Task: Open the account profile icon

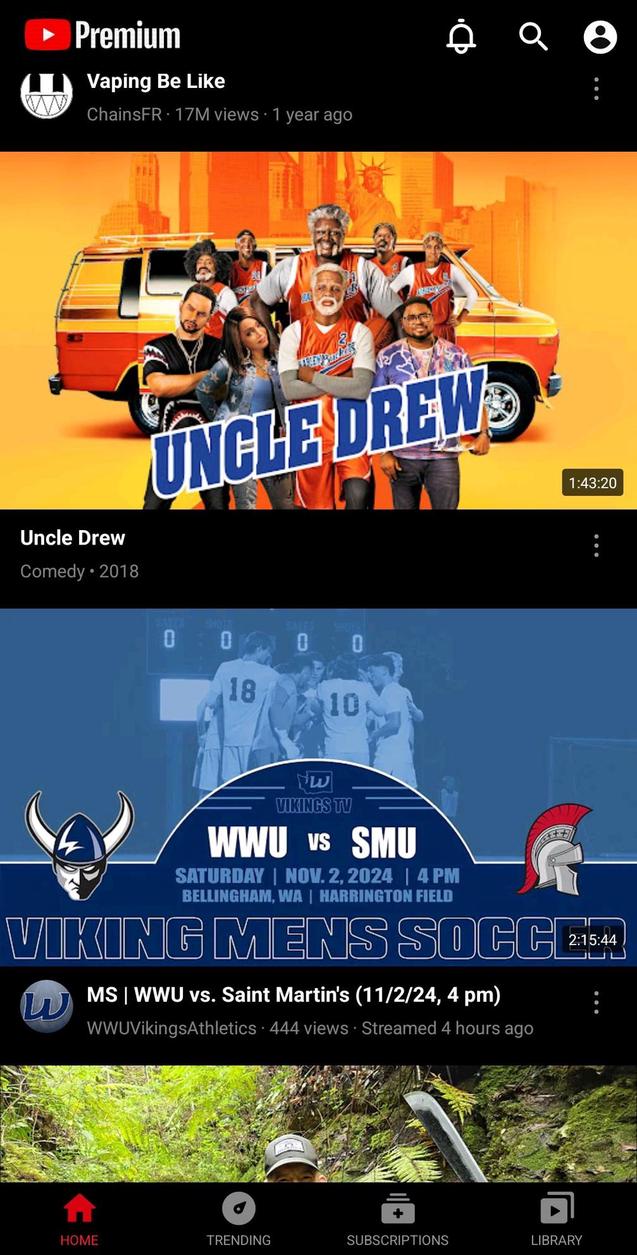Action: (600, 37)
